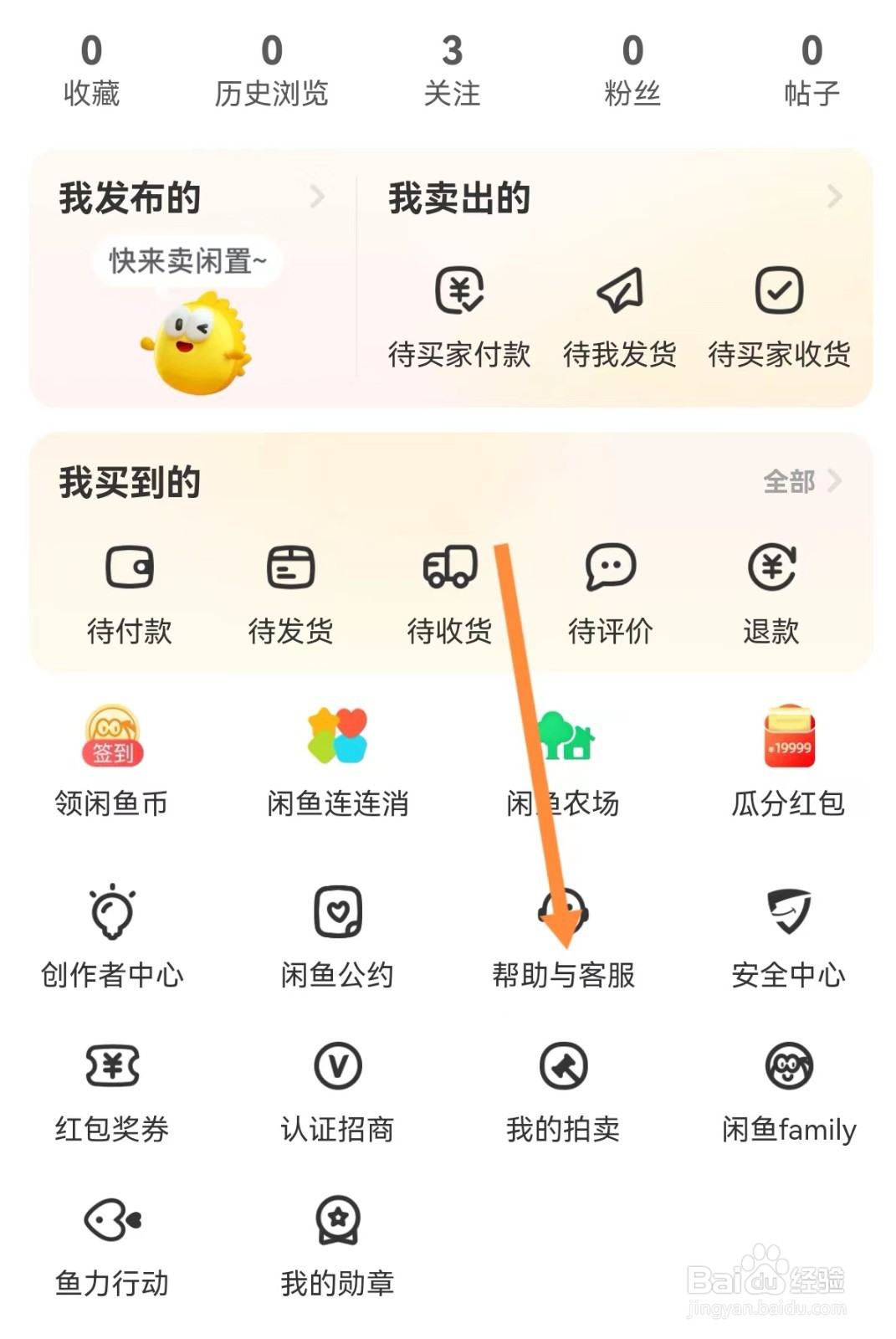Open 全部 to see all purchased orders
This screenshot has height=1339, width=896.
coord(801,482)
